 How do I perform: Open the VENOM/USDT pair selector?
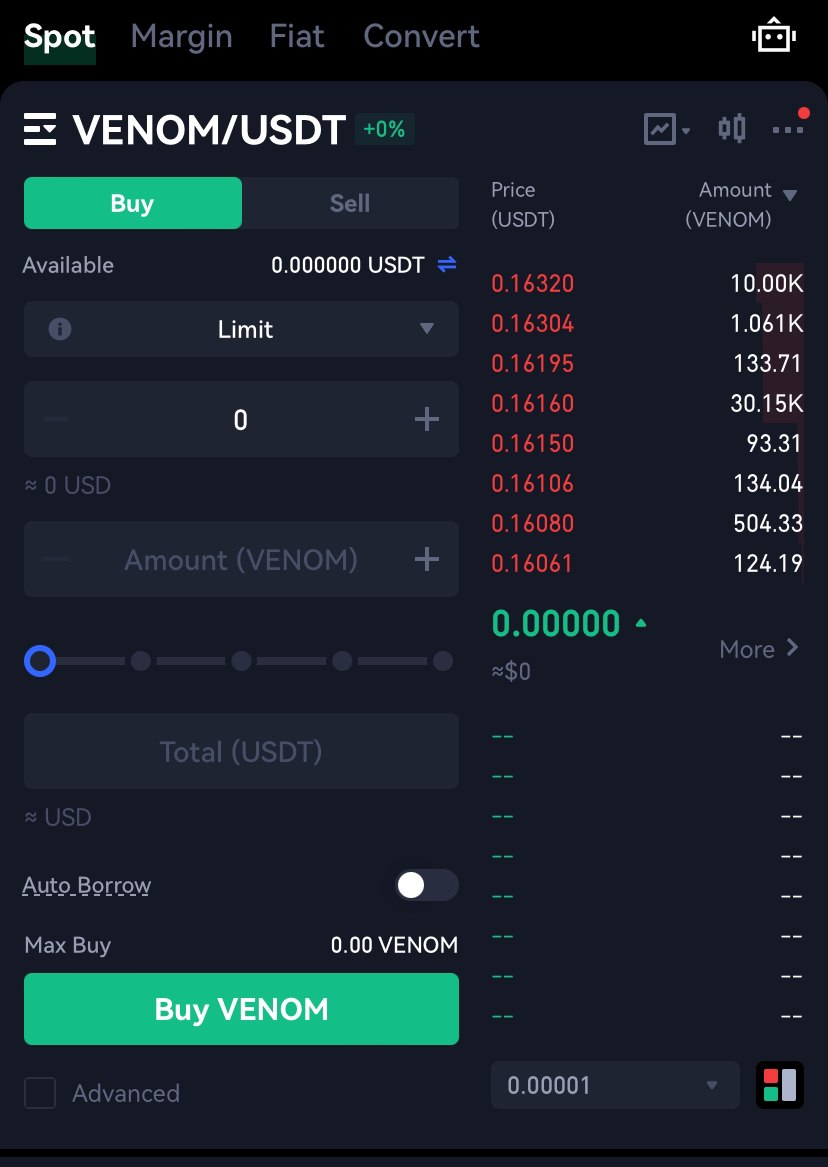click(184, 130)
